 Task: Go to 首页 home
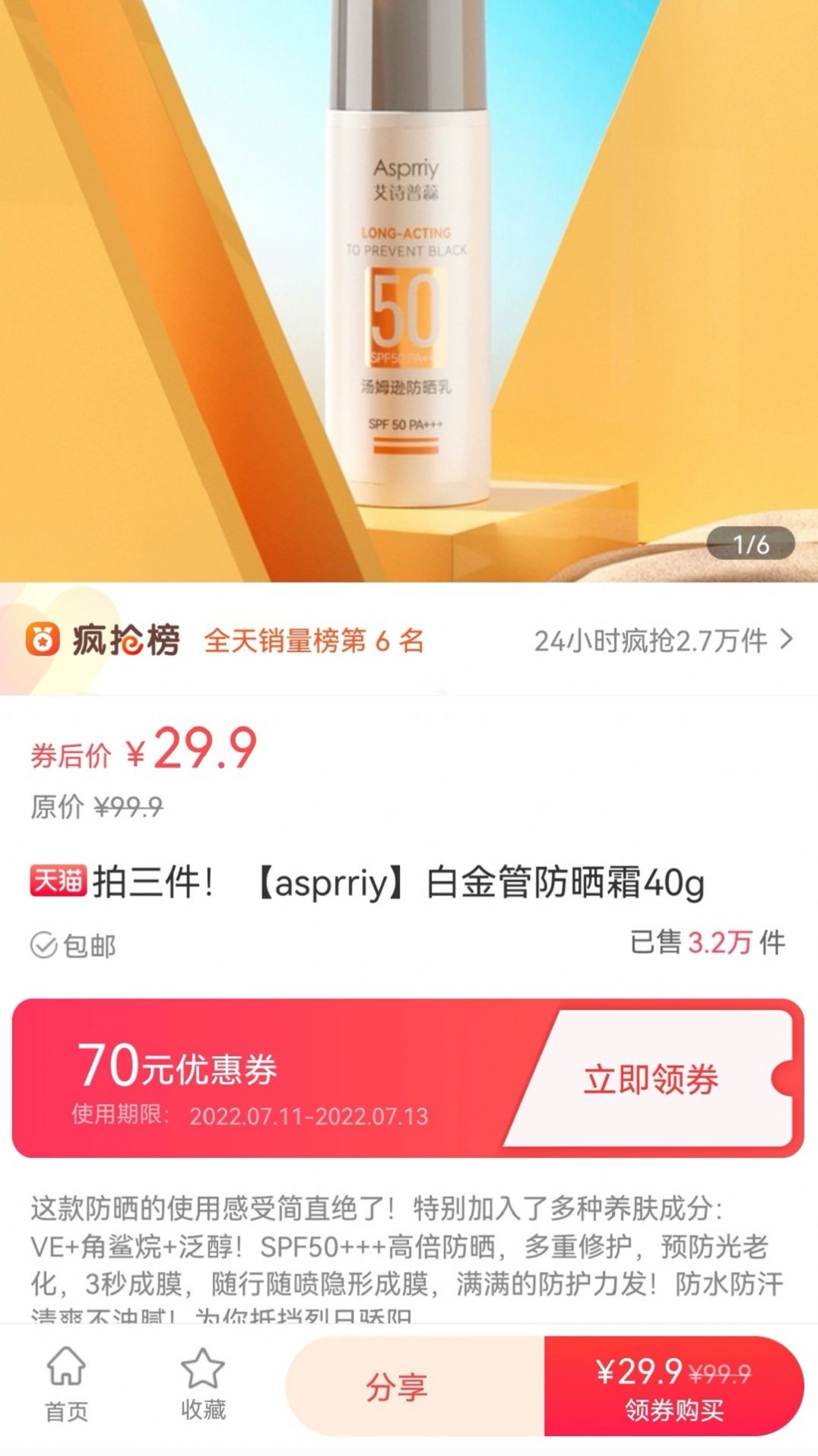(67, 1385)
